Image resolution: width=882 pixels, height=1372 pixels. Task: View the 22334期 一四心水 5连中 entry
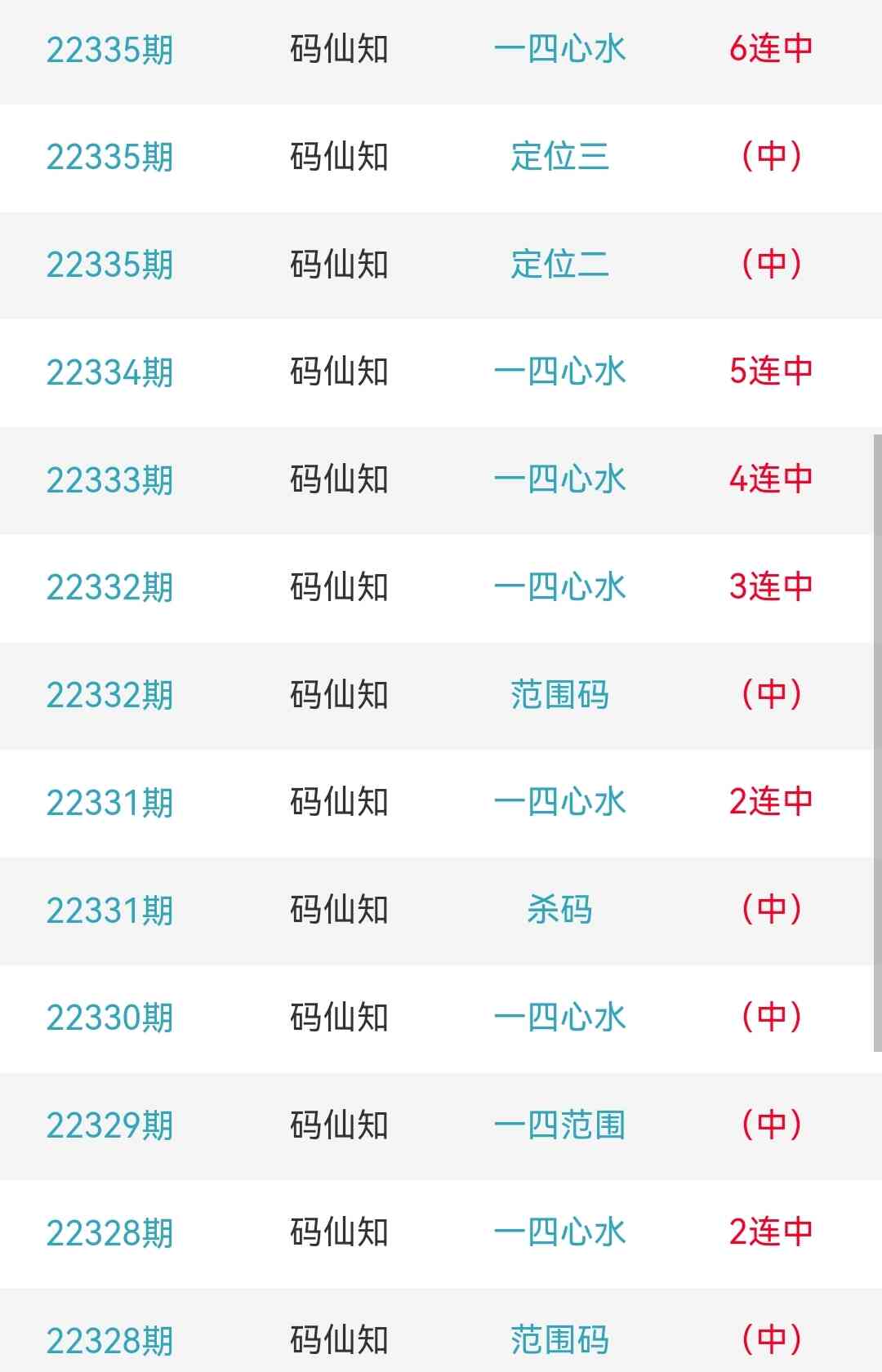(559, 372)
